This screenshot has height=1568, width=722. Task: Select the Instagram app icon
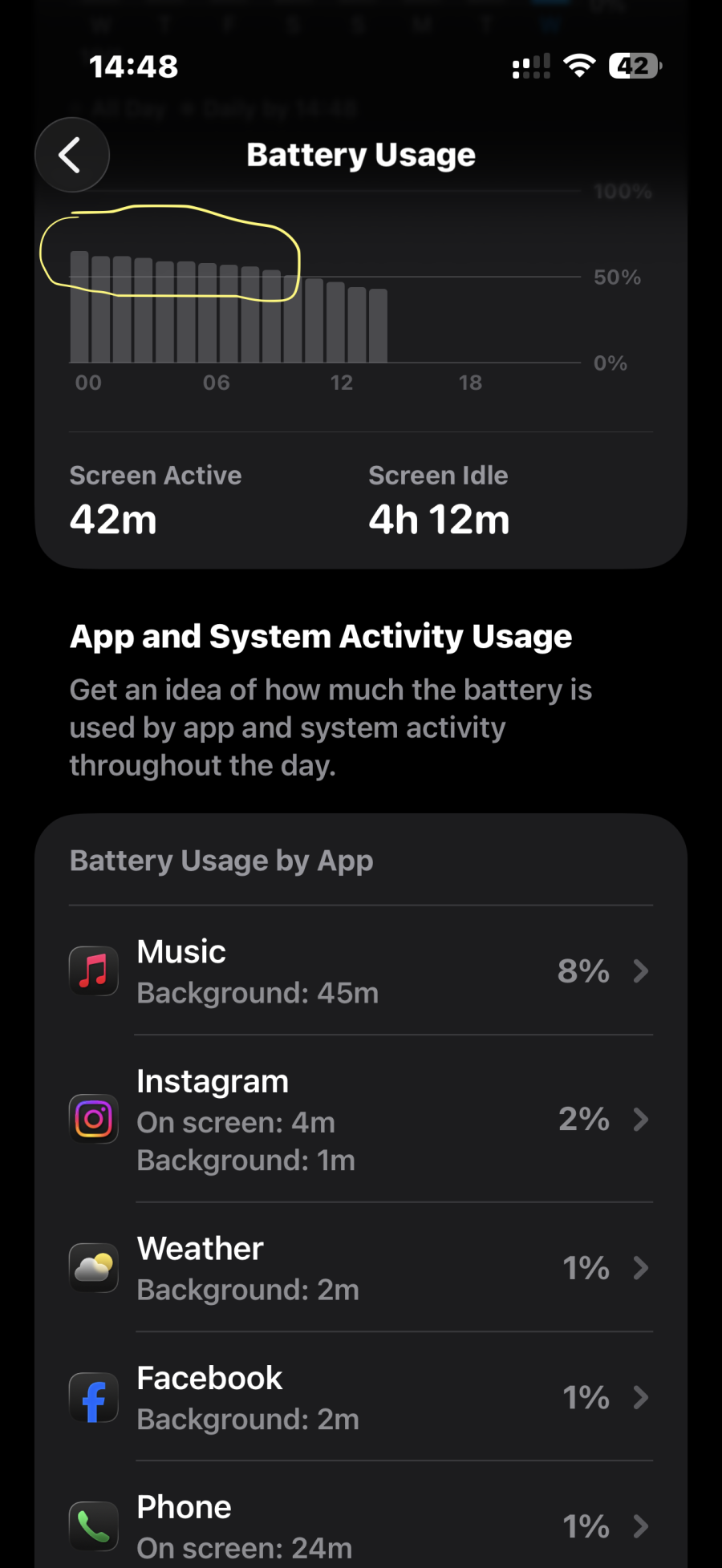pos(94,1119)
